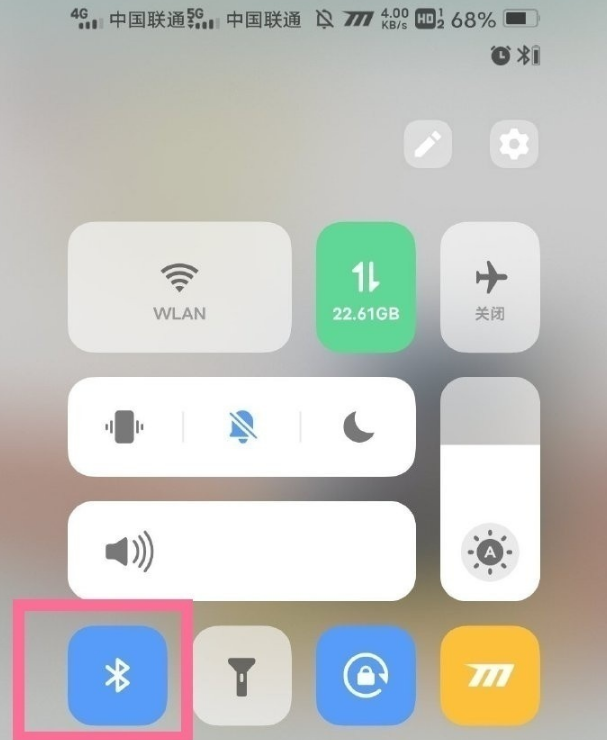Switch to vibrate mode
This screenshot has height=740, width=607.
click(x=125, y=428)
